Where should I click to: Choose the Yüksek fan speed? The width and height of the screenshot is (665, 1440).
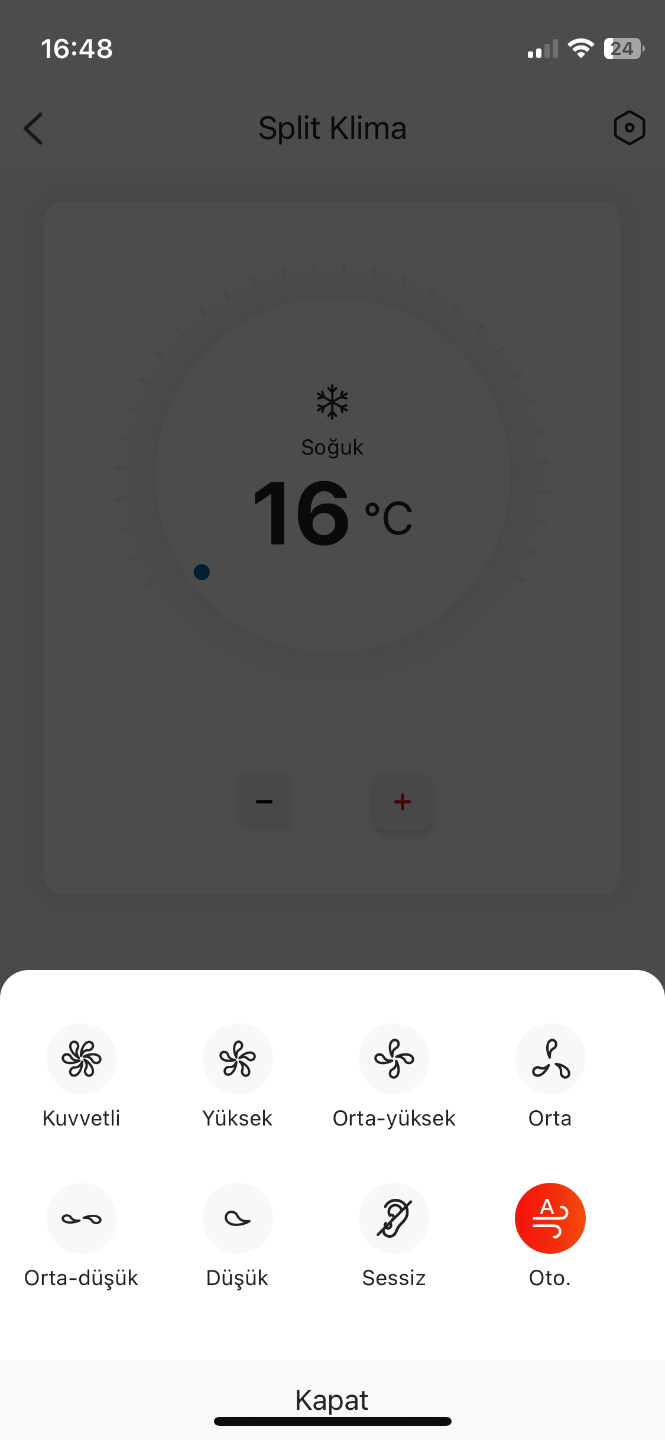coord(238,1059)
